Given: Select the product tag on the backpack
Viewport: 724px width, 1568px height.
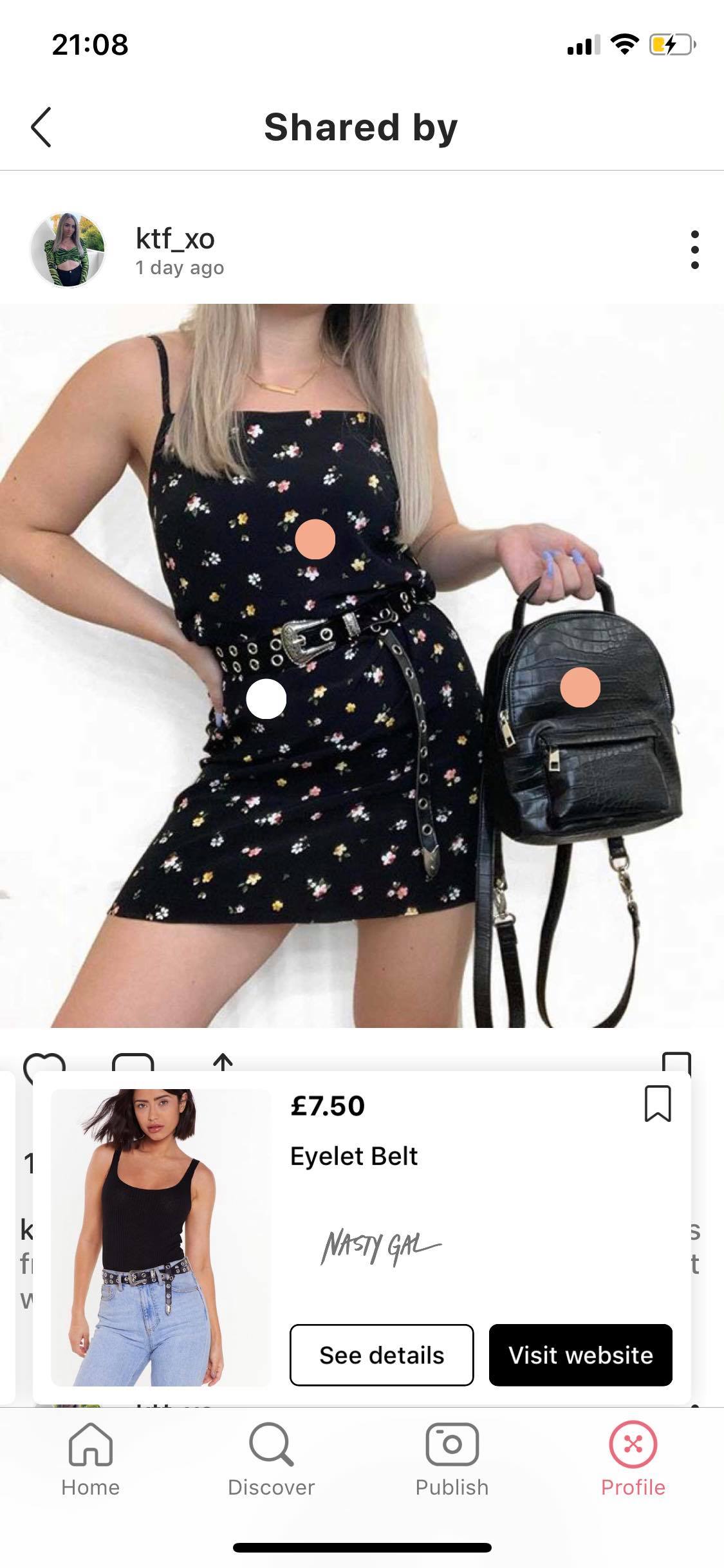Looking at the screenshot, I should (580, 687).
